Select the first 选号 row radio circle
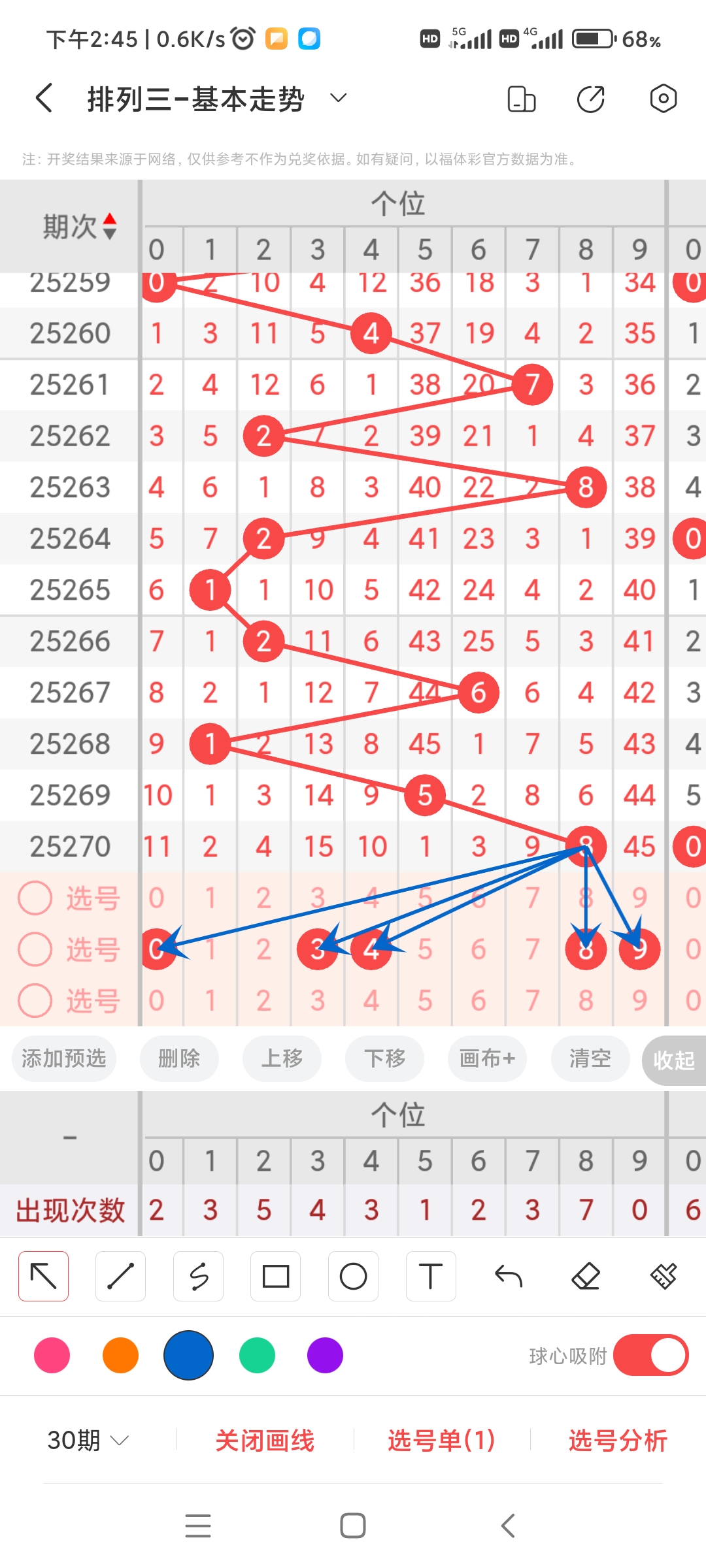This screenshot has width=706, height=1568. [x=35, y=898]
